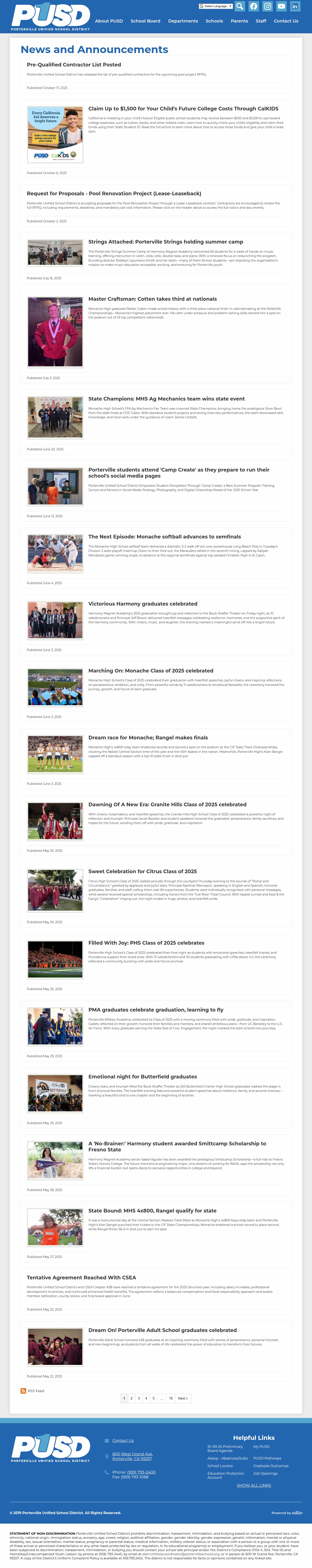Select Contact Us in top navigation
312x1568 pixels.
[286, 21]
